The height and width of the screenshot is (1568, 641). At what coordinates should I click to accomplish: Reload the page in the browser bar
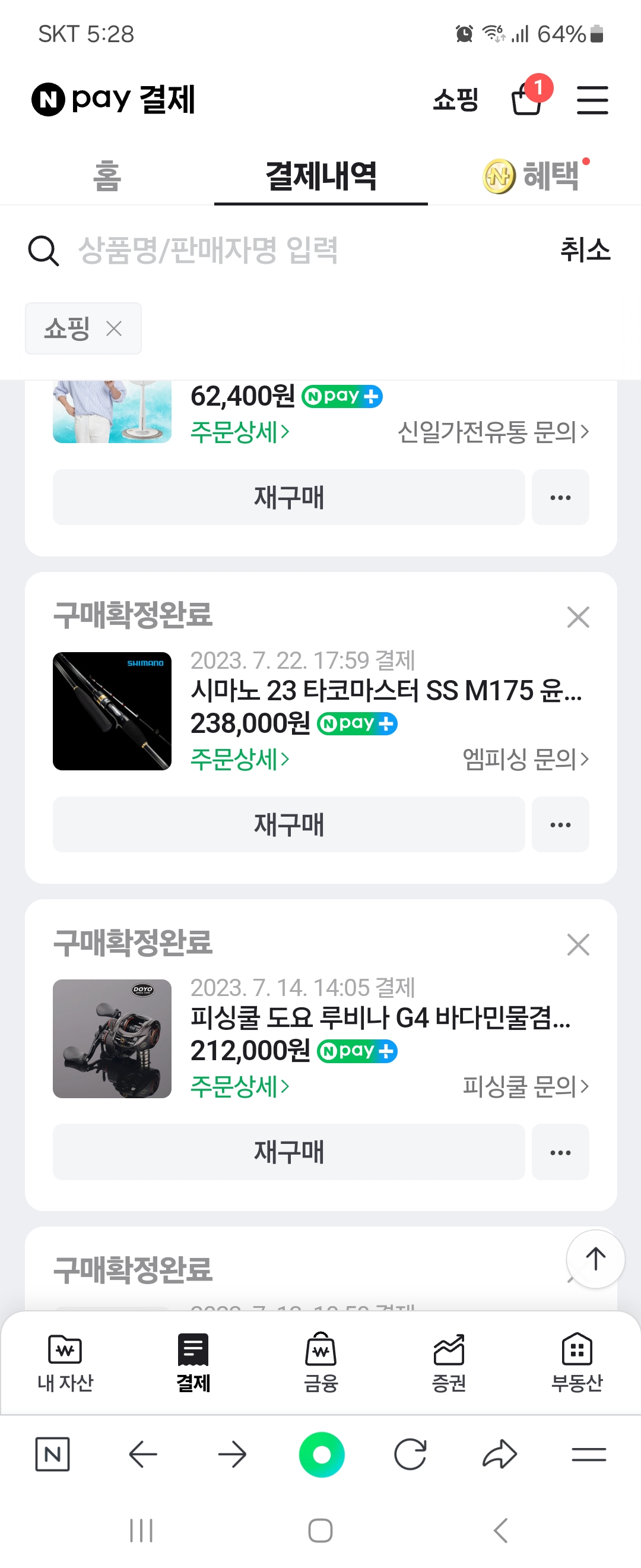tap(410, 1455)
